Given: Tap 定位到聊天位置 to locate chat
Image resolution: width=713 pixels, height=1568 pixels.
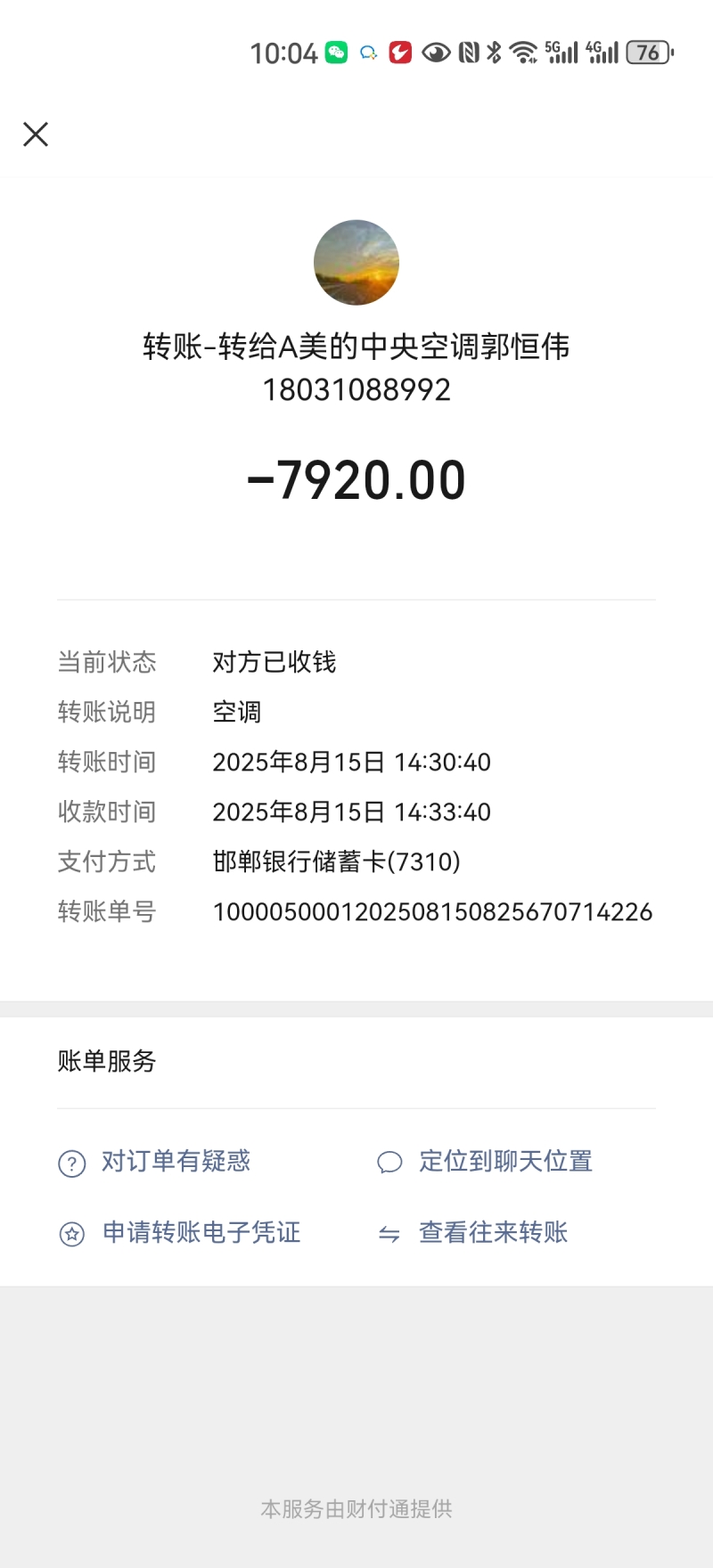Looking at the screenshot, I should click(x=485, y=1162).
